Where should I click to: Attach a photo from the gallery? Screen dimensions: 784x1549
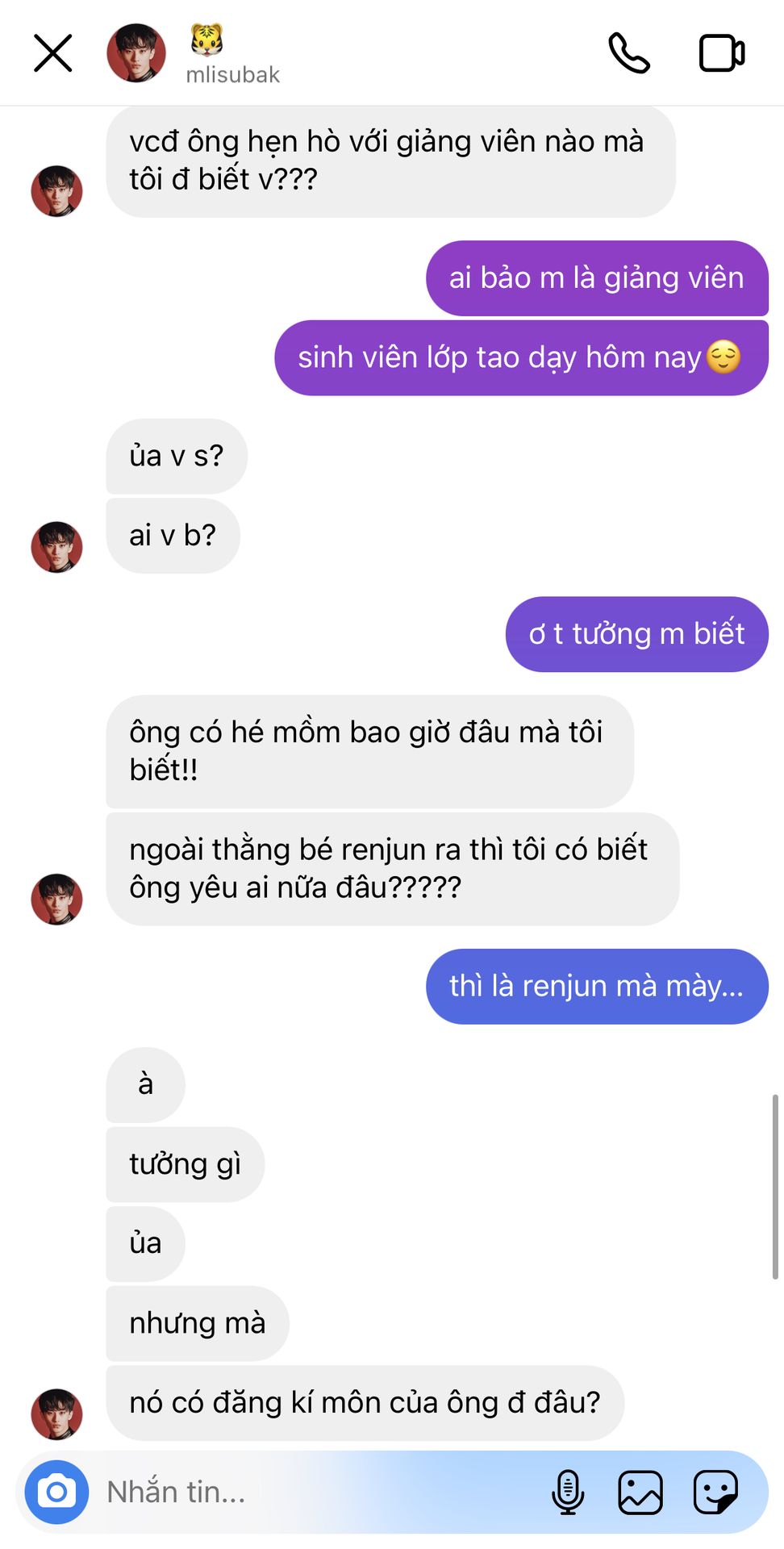pyautogui.click(x=640, y=1492)
